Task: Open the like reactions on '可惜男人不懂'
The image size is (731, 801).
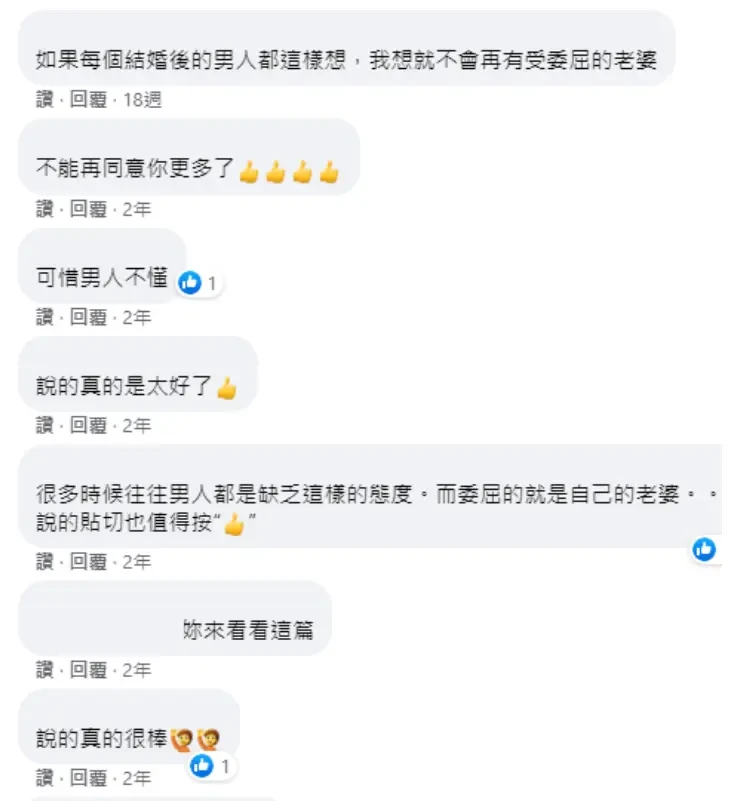Action: pos(199,284)
